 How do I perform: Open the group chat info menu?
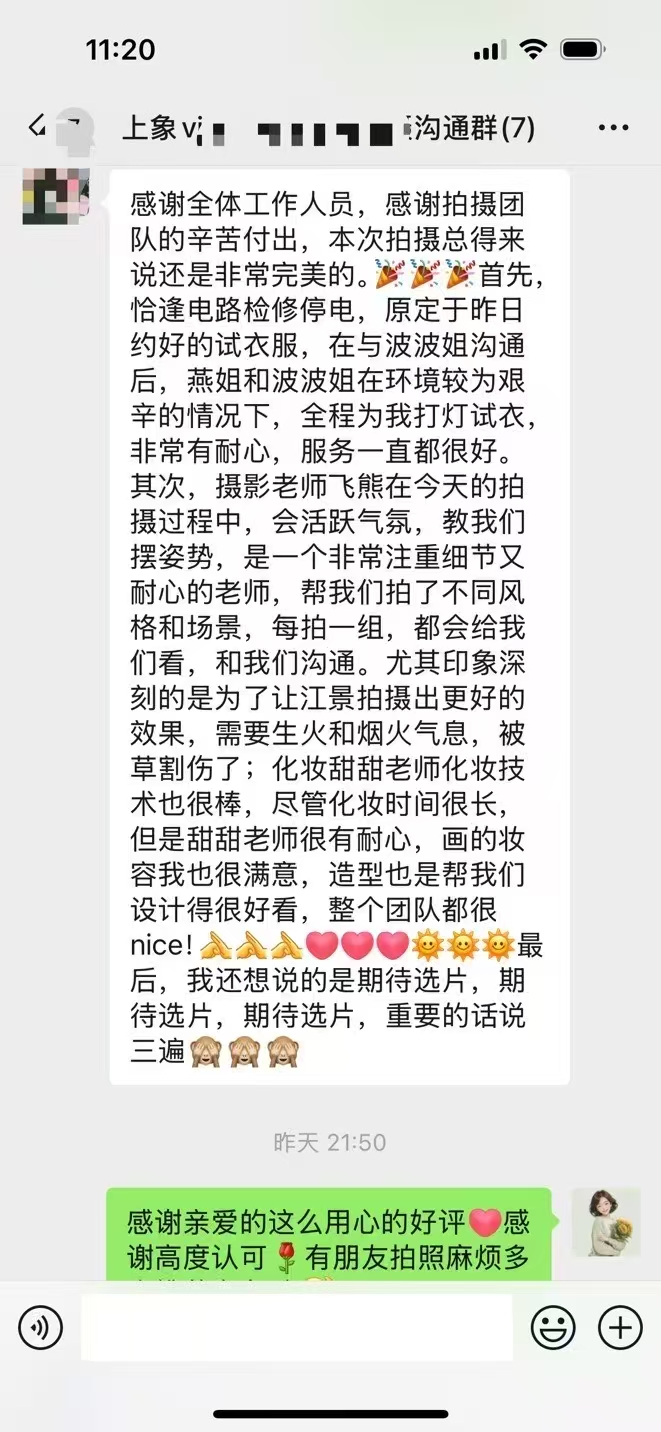(x=613, y=128)
